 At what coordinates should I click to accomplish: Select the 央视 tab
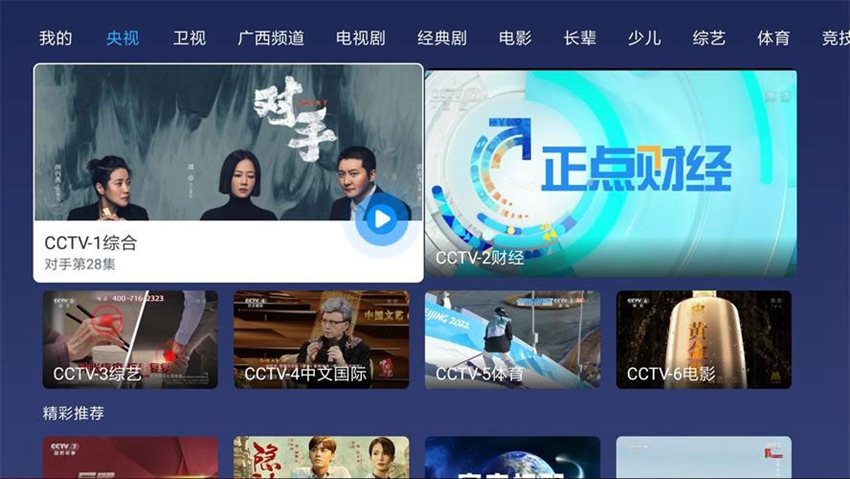pos(123,39)
